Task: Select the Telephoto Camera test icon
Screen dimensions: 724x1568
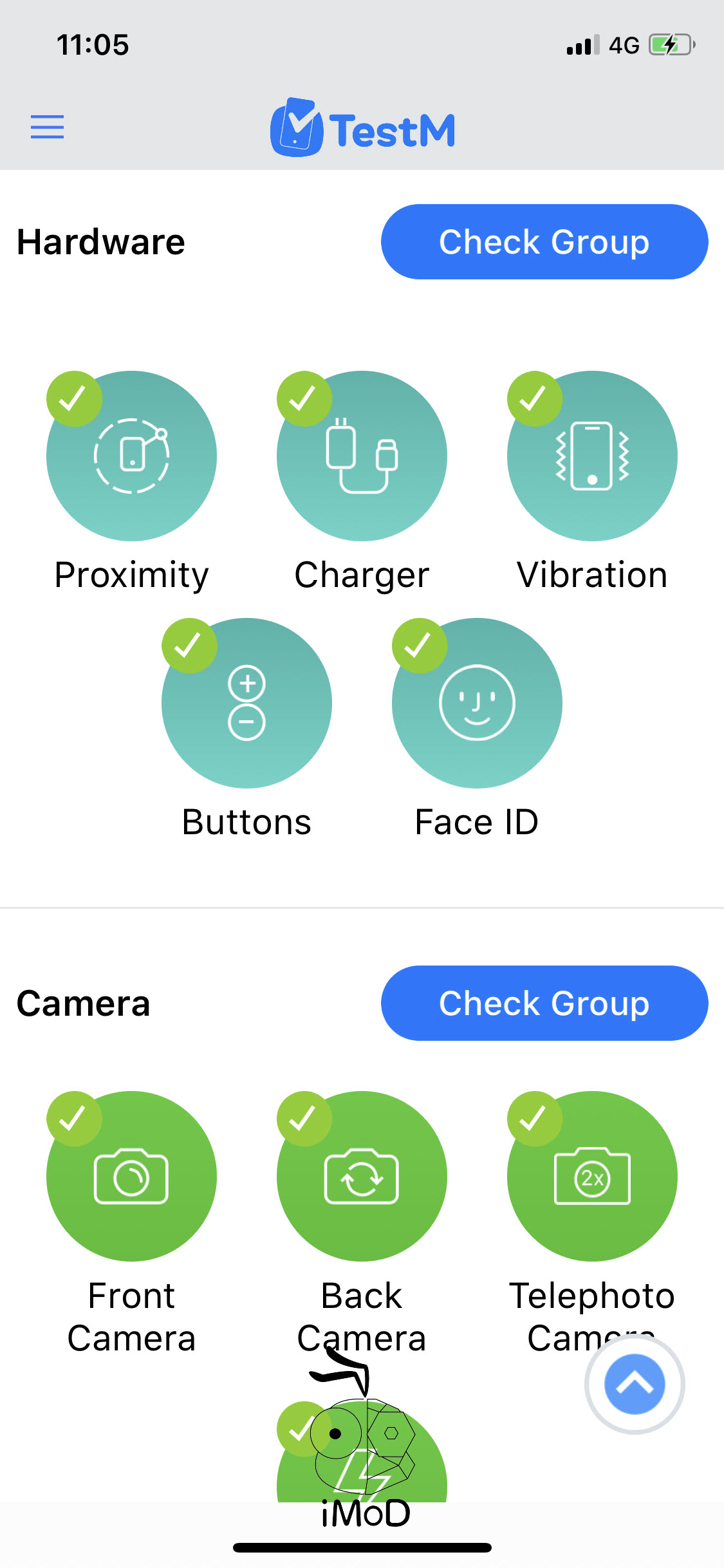Action: [591, 1176]
